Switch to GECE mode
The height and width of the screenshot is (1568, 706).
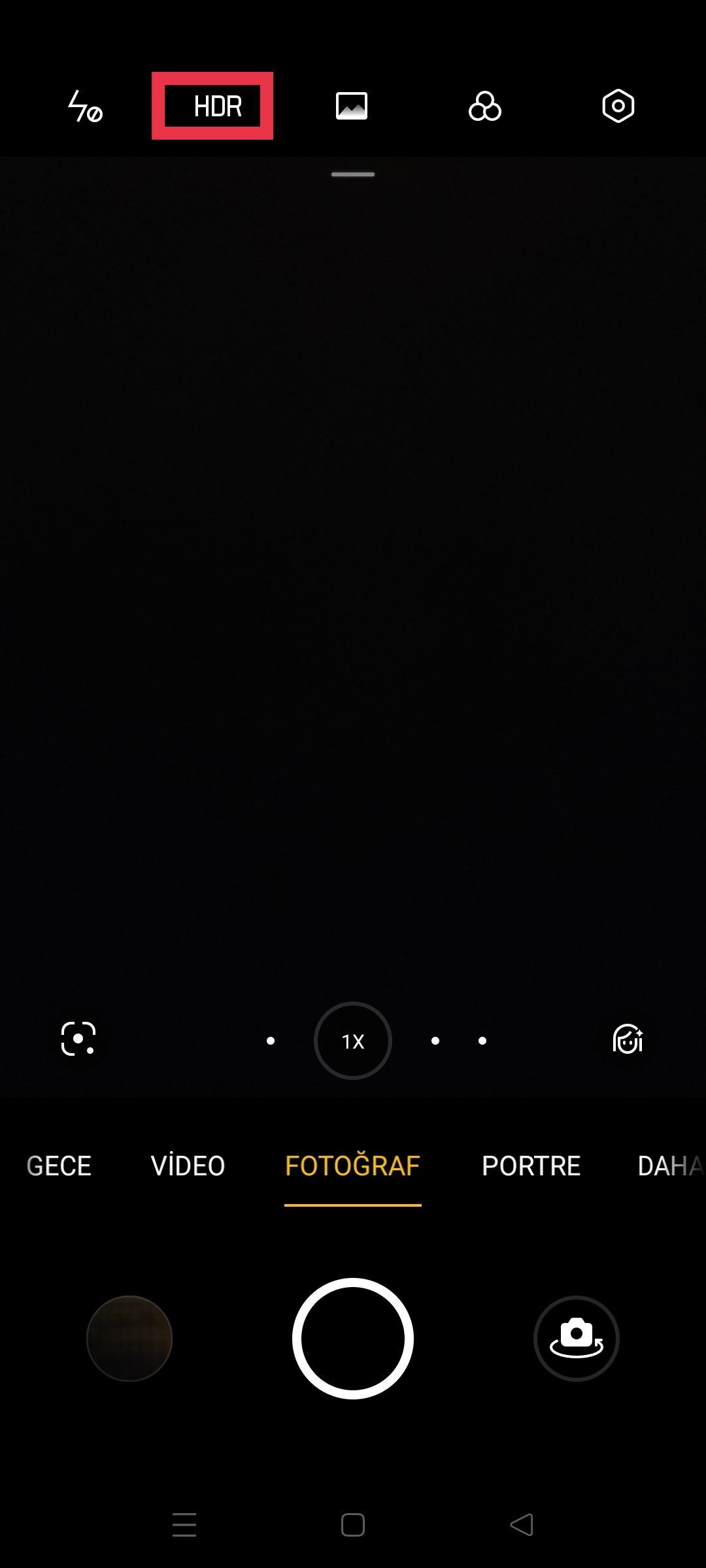click(59, 1166)
